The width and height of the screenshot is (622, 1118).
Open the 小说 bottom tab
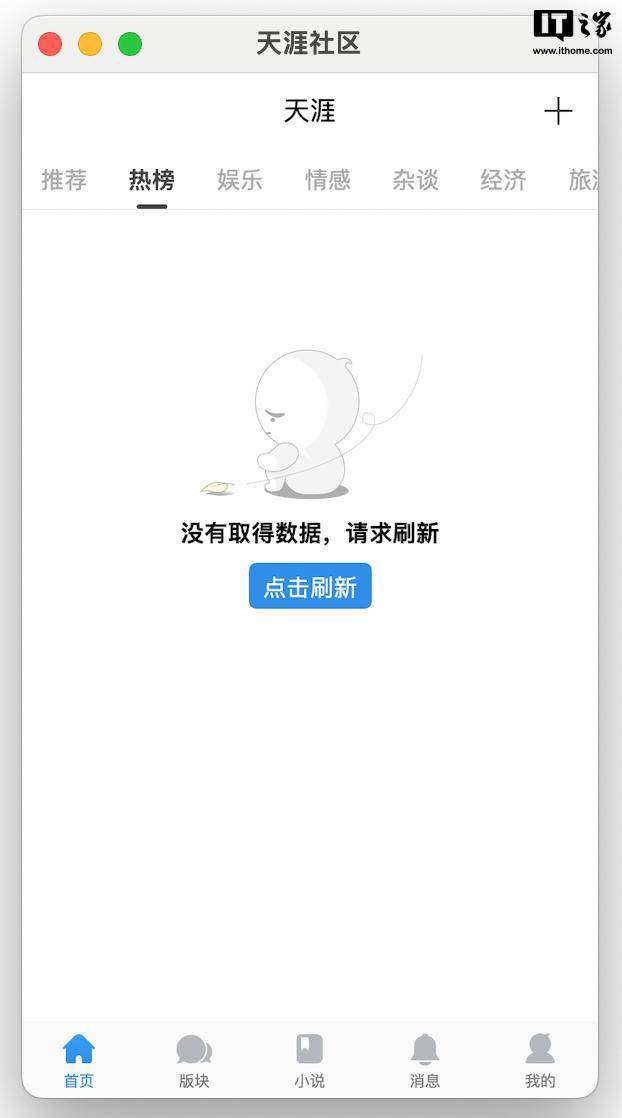[310, 1061]
